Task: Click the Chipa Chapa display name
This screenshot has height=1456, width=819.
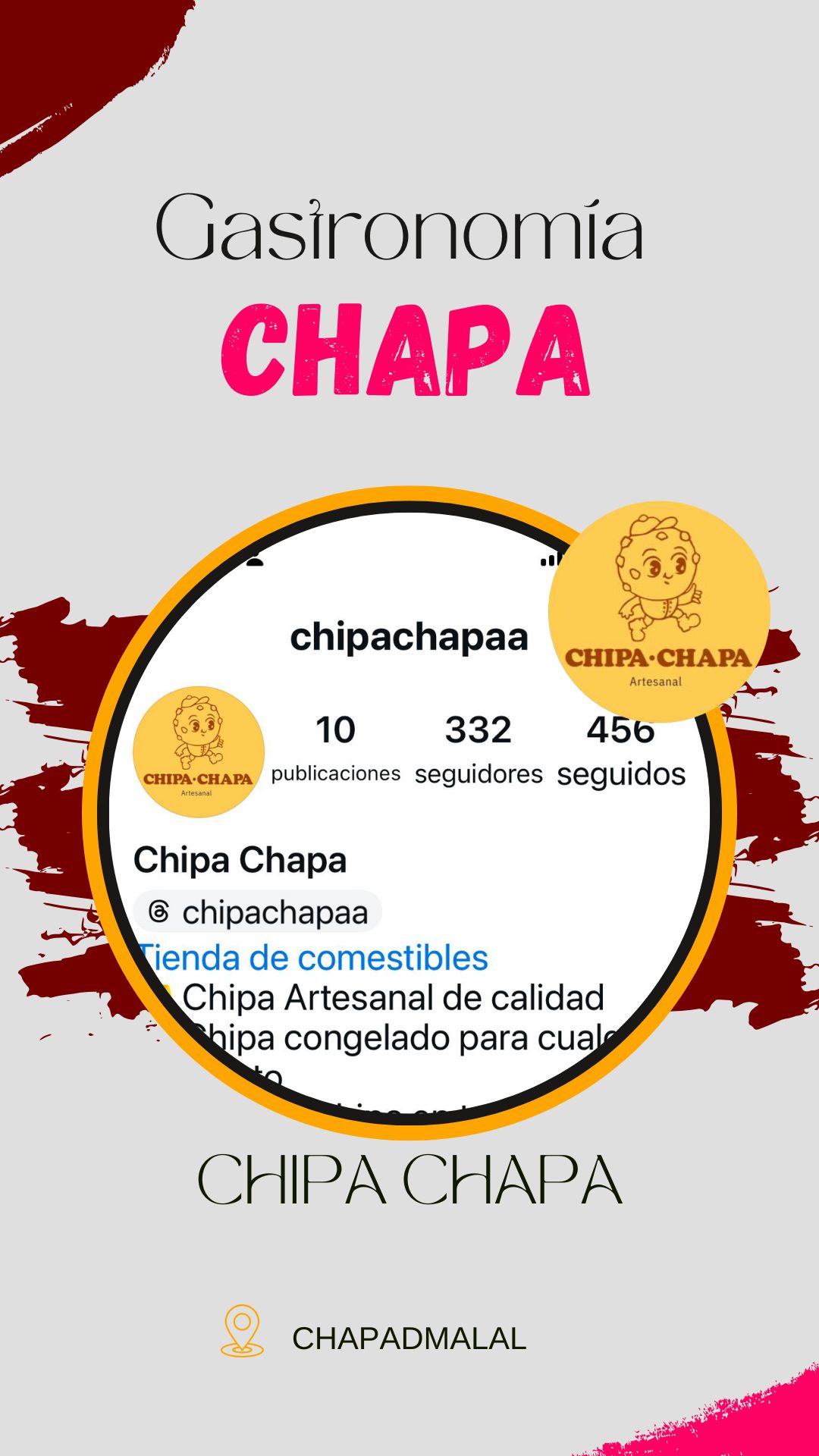Action: click(x=240, y=861)
